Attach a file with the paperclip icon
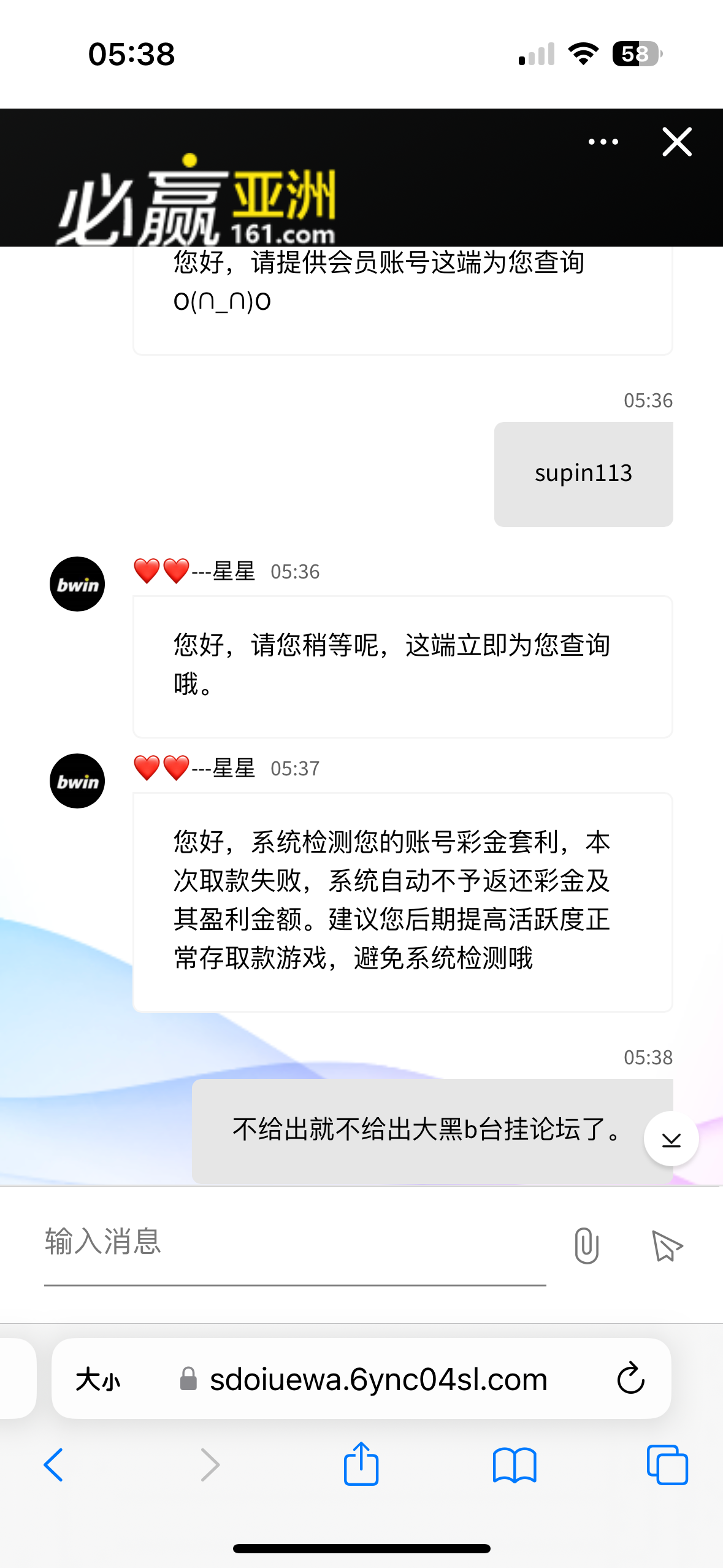 pos(586,1245)
